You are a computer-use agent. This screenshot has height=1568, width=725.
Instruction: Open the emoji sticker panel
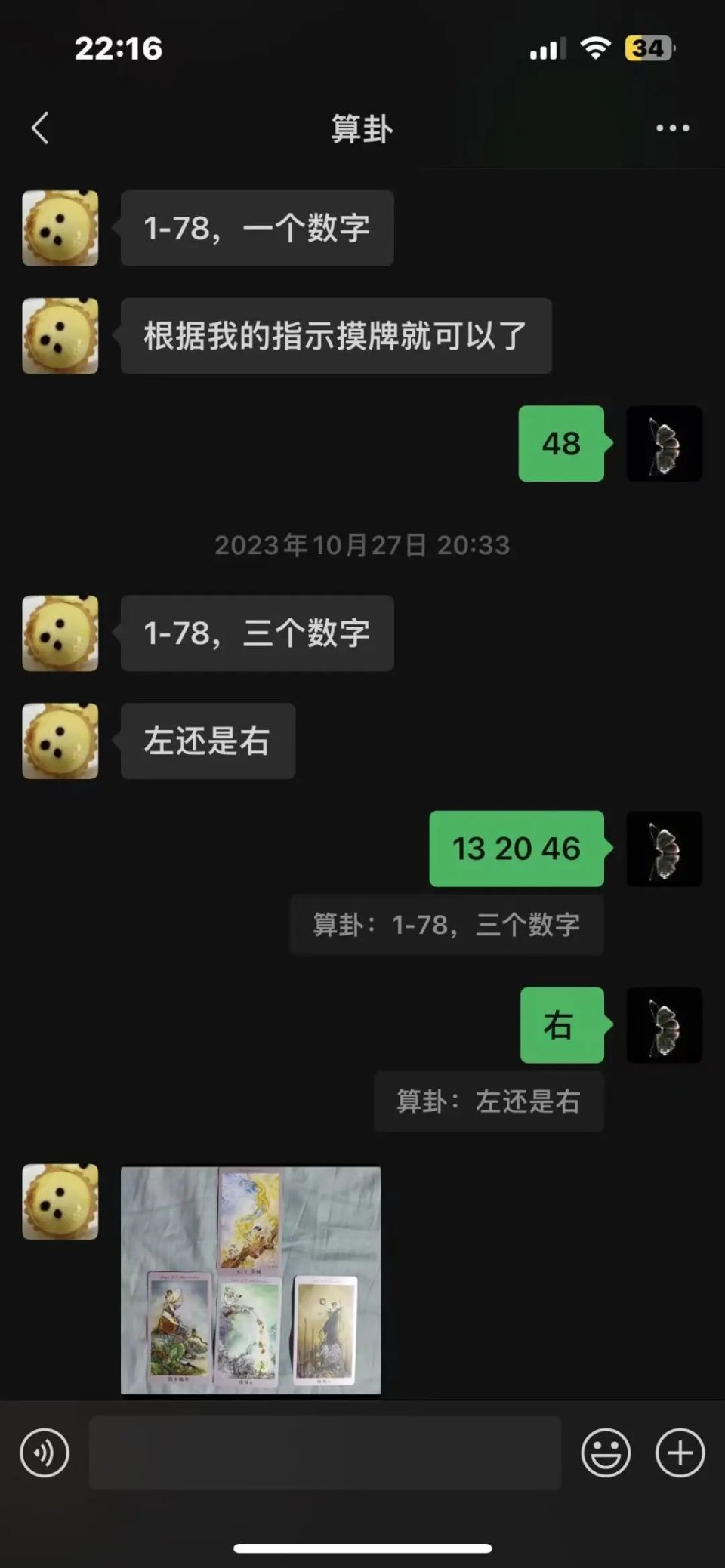click(605, 1452)
